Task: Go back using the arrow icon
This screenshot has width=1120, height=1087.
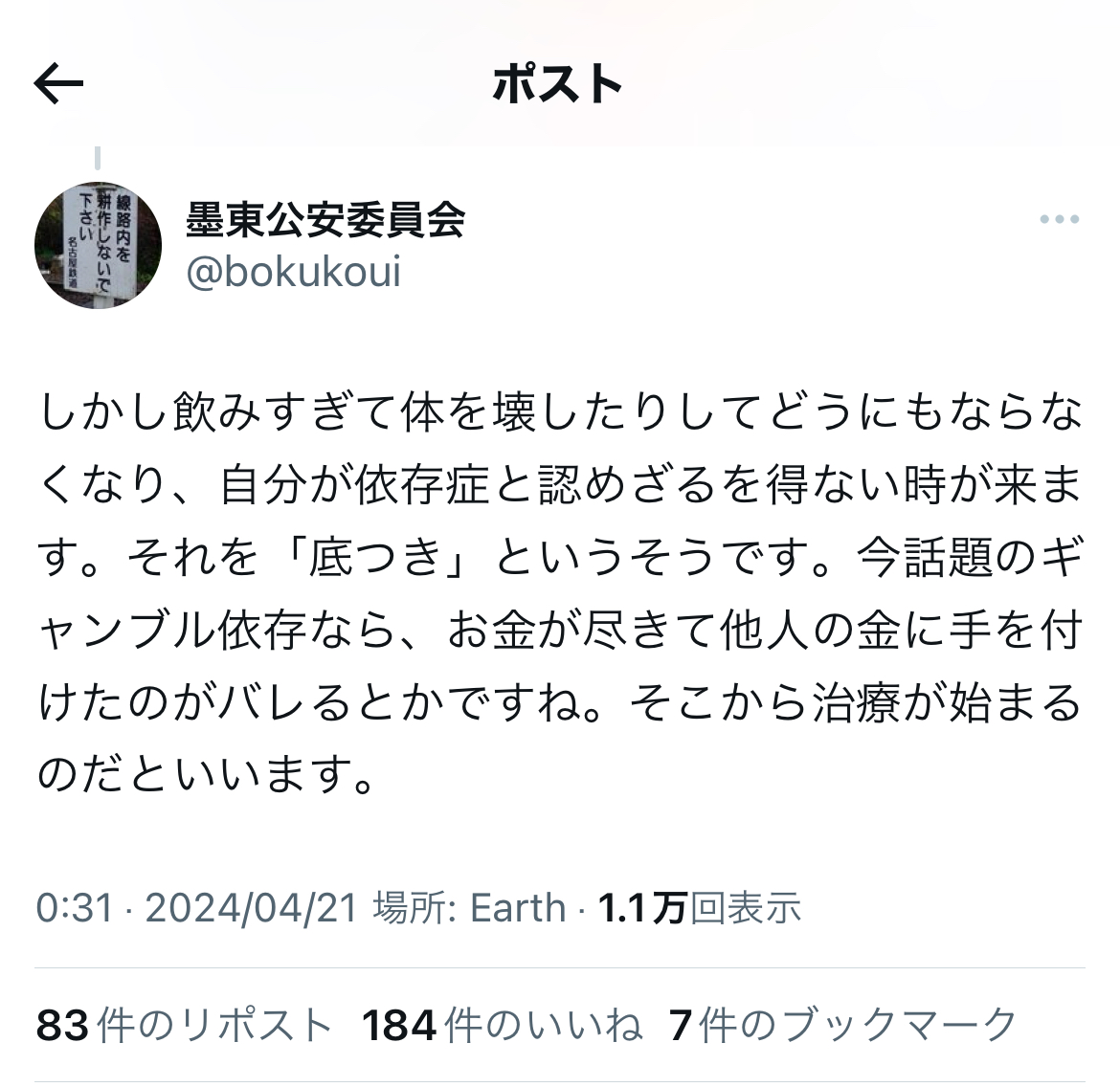Action: [59, 84]
